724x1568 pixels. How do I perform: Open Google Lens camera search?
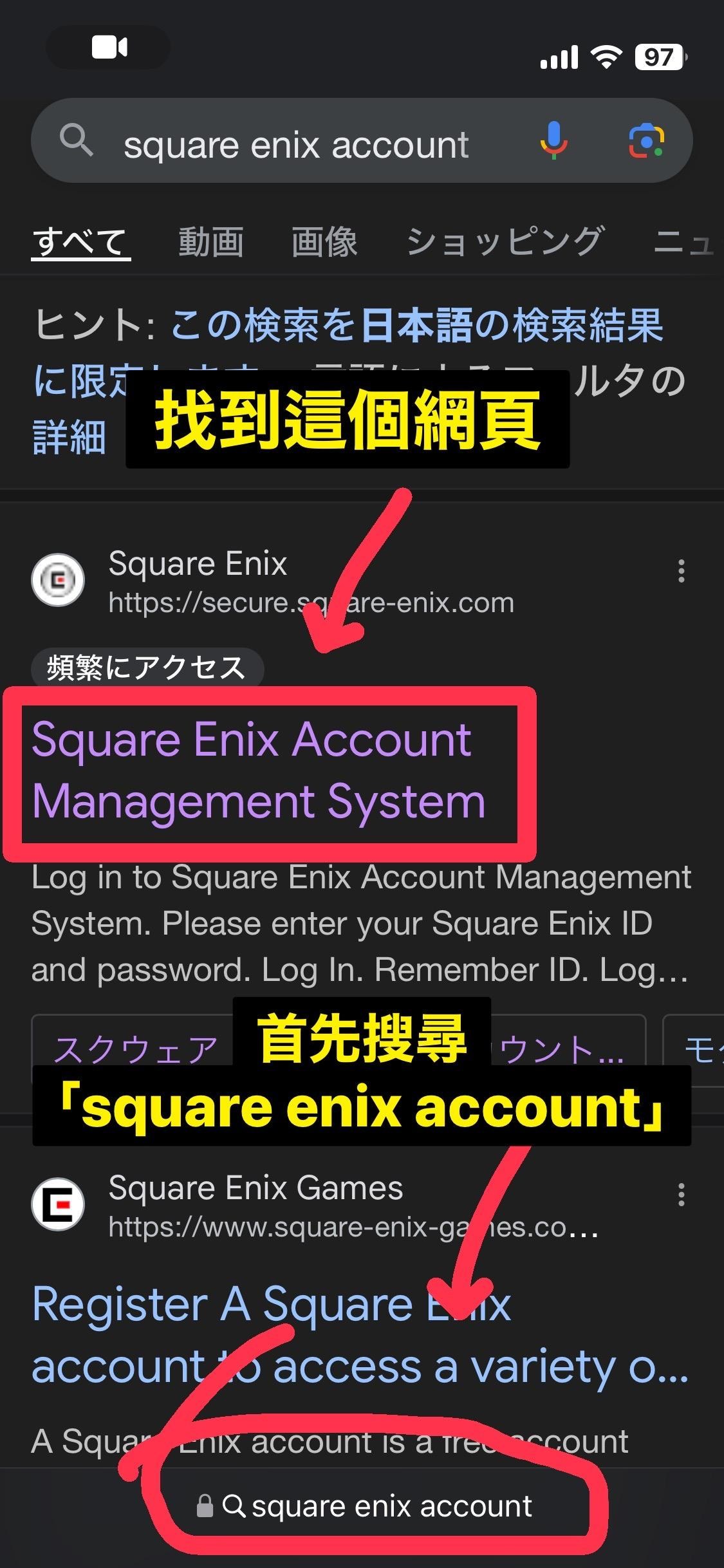[646, 140]
